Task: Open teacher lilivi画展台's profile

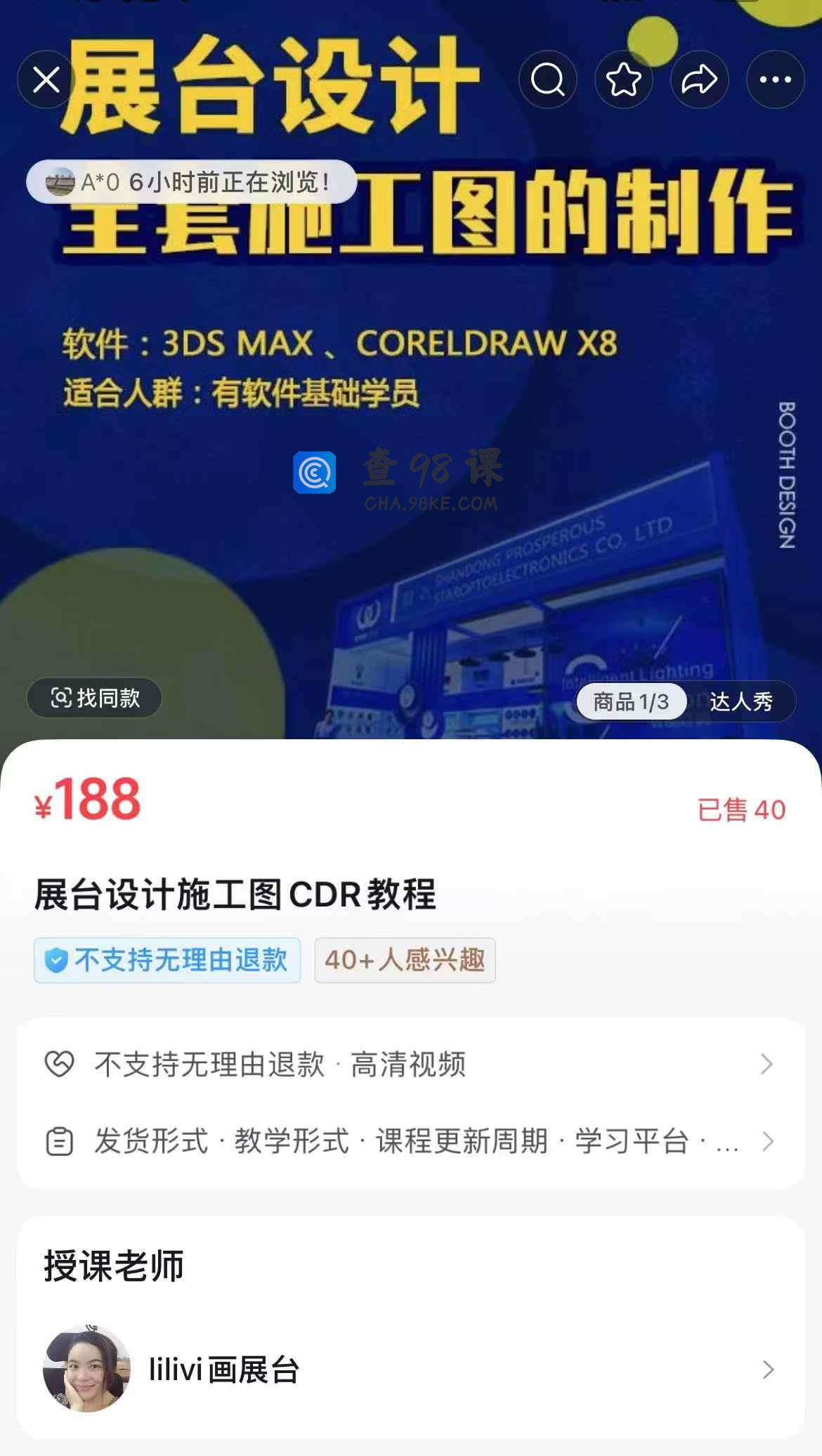Action: tap(410, 1370)
